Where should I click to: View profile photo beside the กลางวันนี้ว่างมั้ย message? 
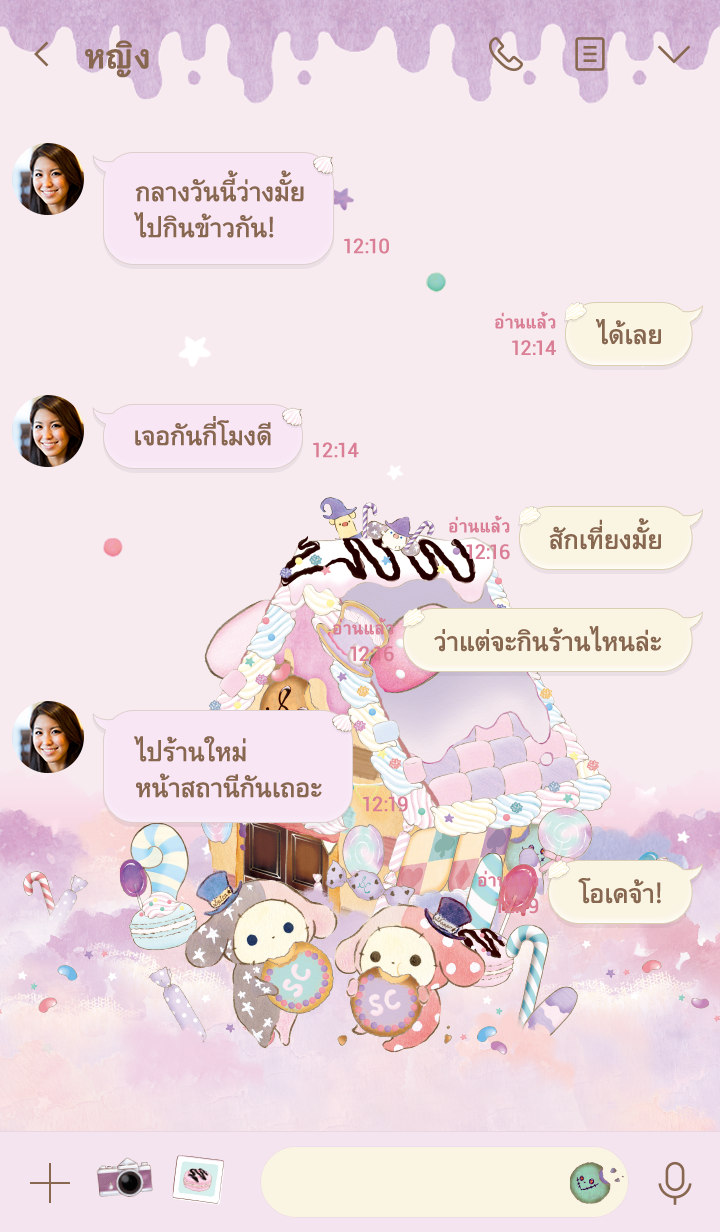pyautogui.click(x=48, y=179)
